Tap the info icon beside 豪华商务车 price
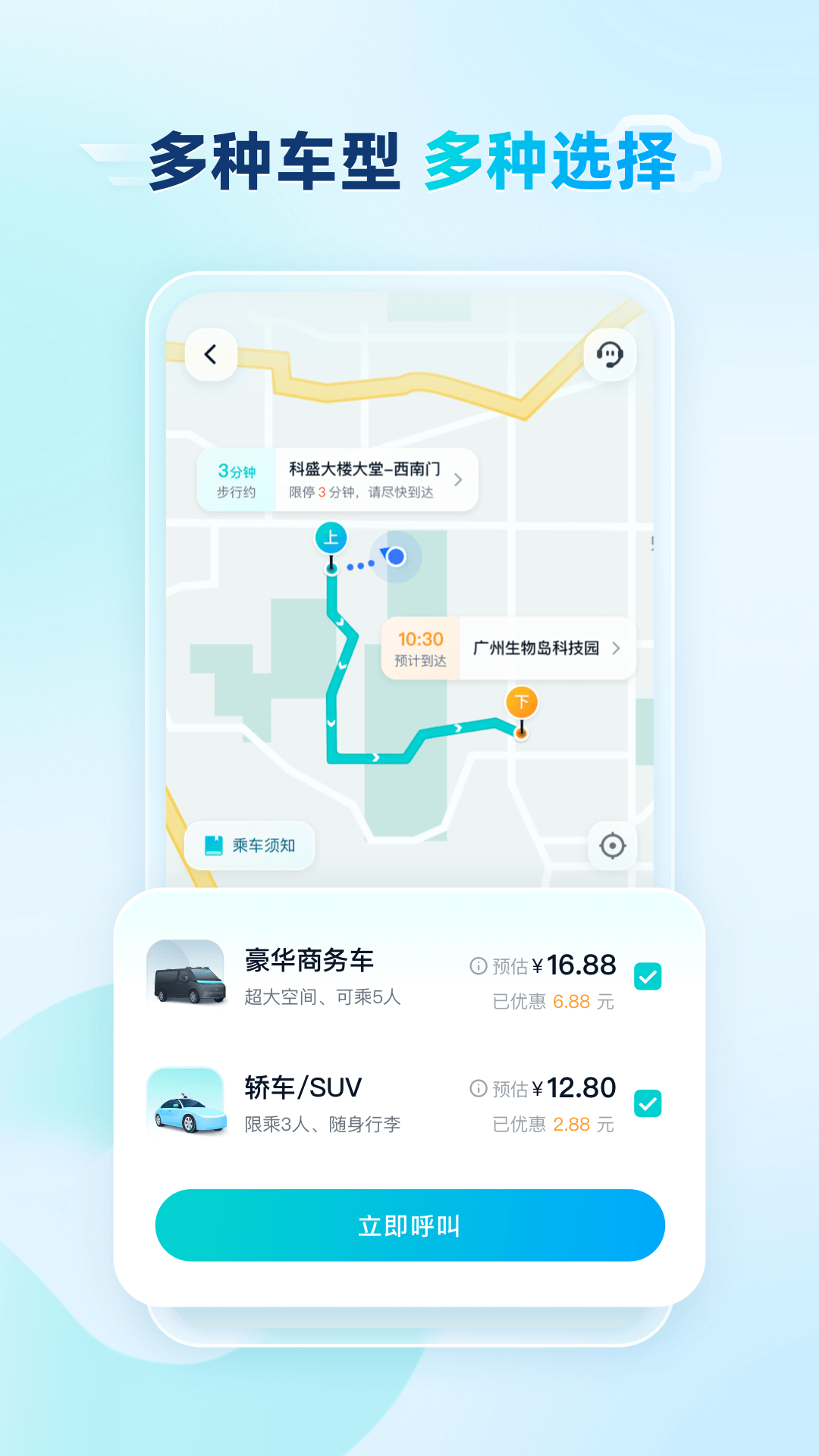The height and width of the screenshot is (1456, 819). (478, 965)
